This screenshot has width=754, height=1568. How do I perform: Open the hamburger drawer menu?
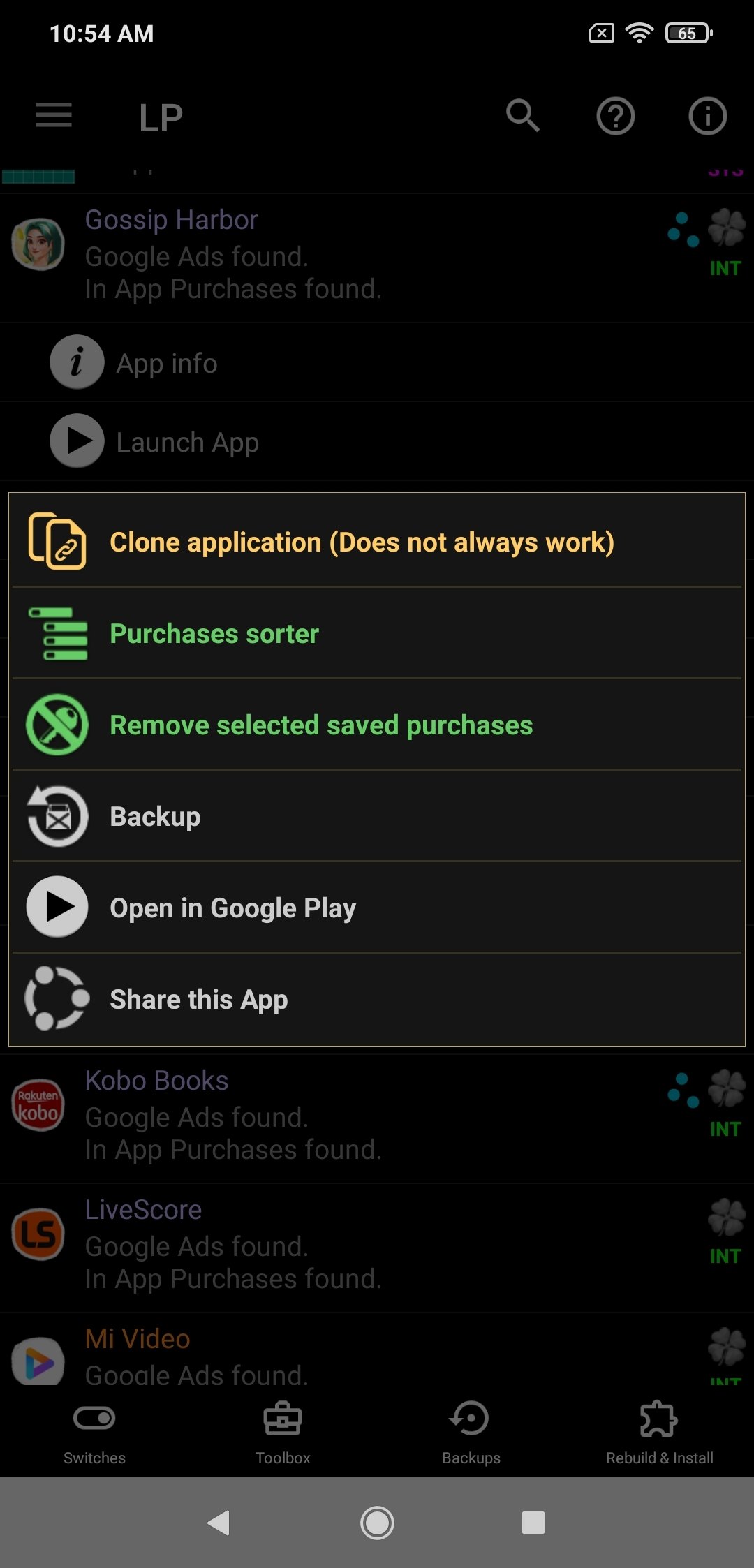click(54, 115)
